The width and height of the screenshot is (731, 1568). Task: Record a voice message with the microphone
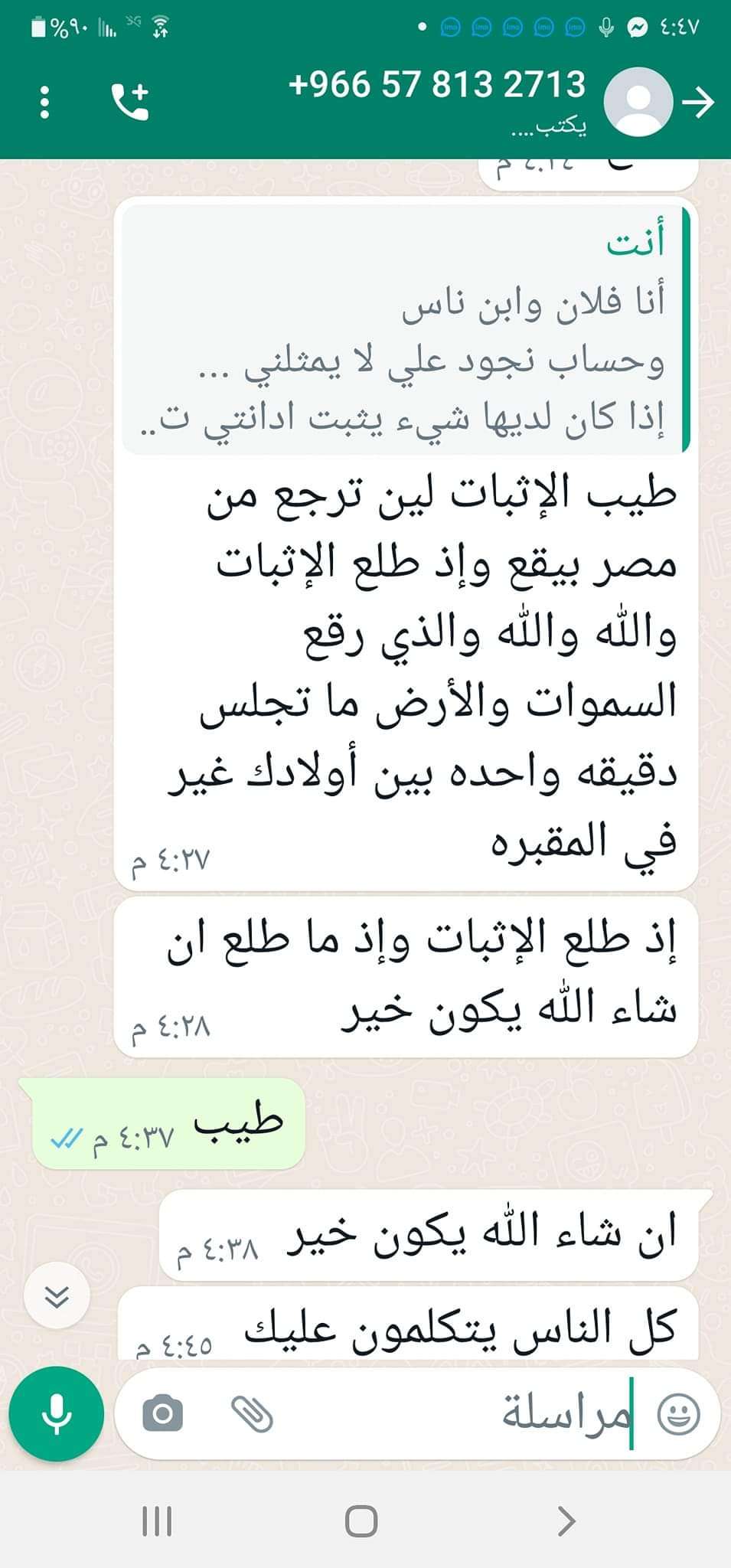pos(57,1413)
